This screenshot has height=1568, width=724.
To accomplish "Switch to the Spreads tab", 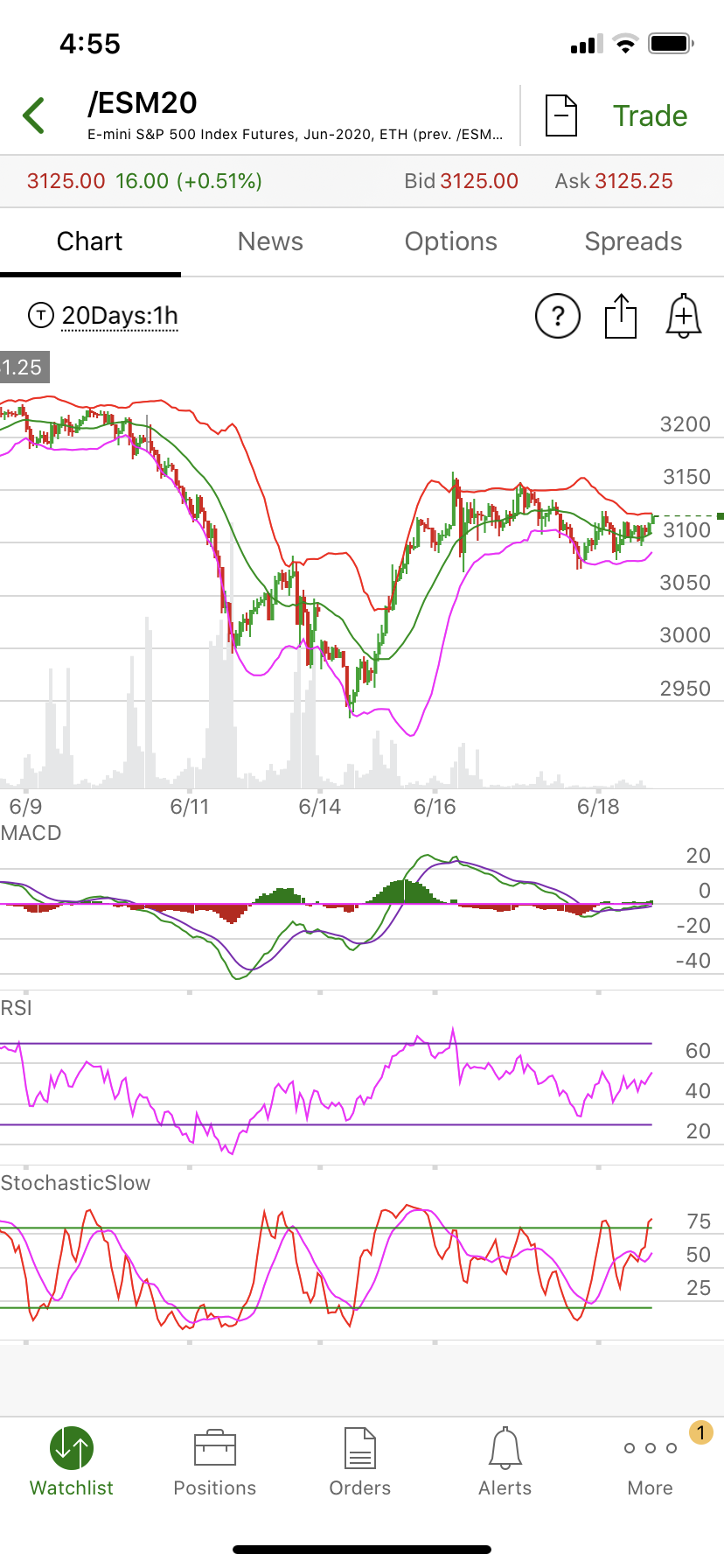I will [632, 241].
